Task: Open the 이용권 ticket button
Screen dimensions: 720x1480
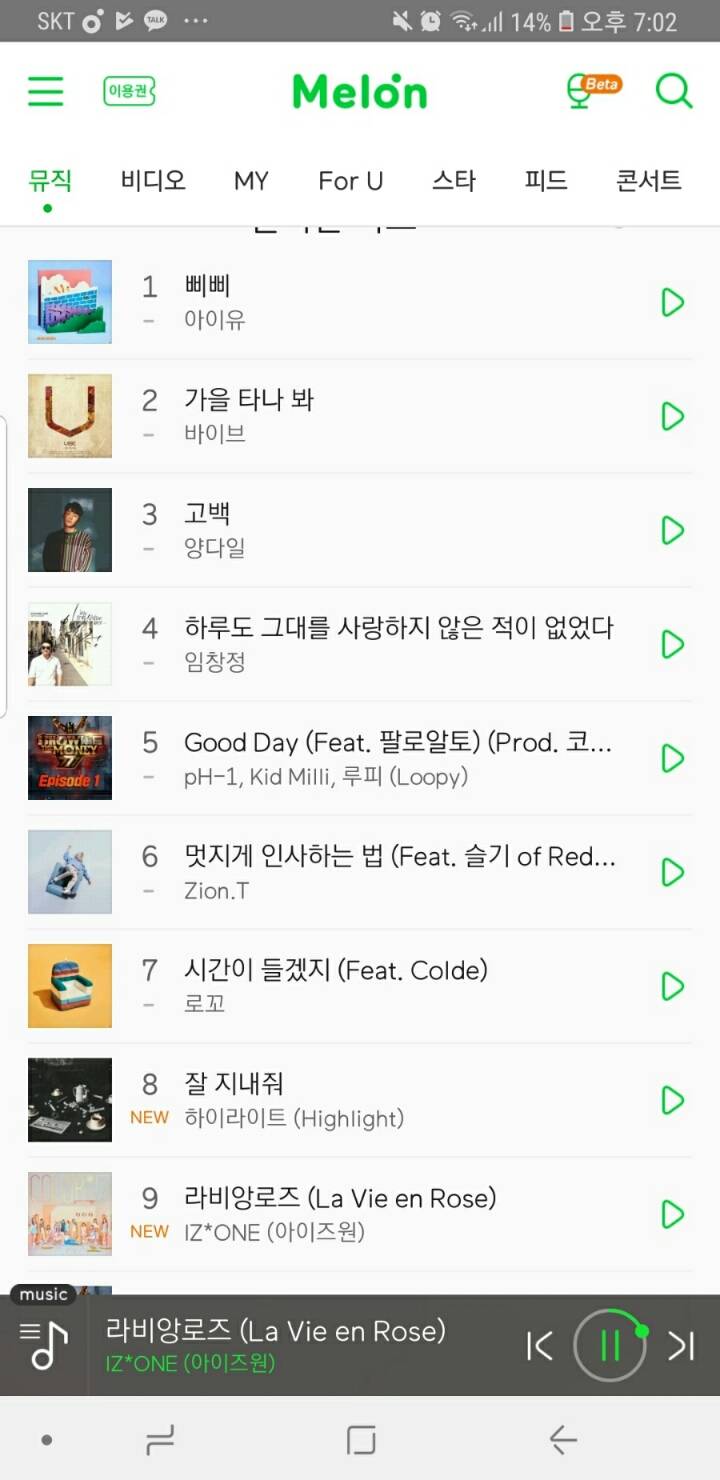Action: [x=129, y=91]
